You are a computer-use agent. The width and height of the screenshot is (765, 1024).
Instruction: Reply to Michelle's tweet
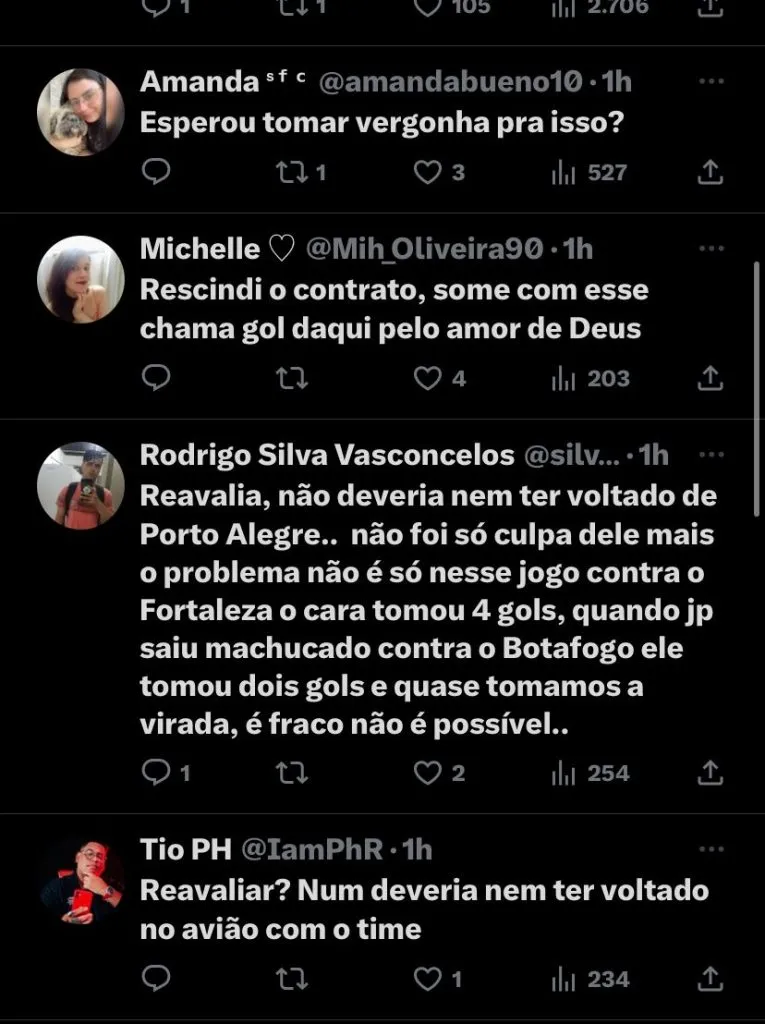[156, 378]
